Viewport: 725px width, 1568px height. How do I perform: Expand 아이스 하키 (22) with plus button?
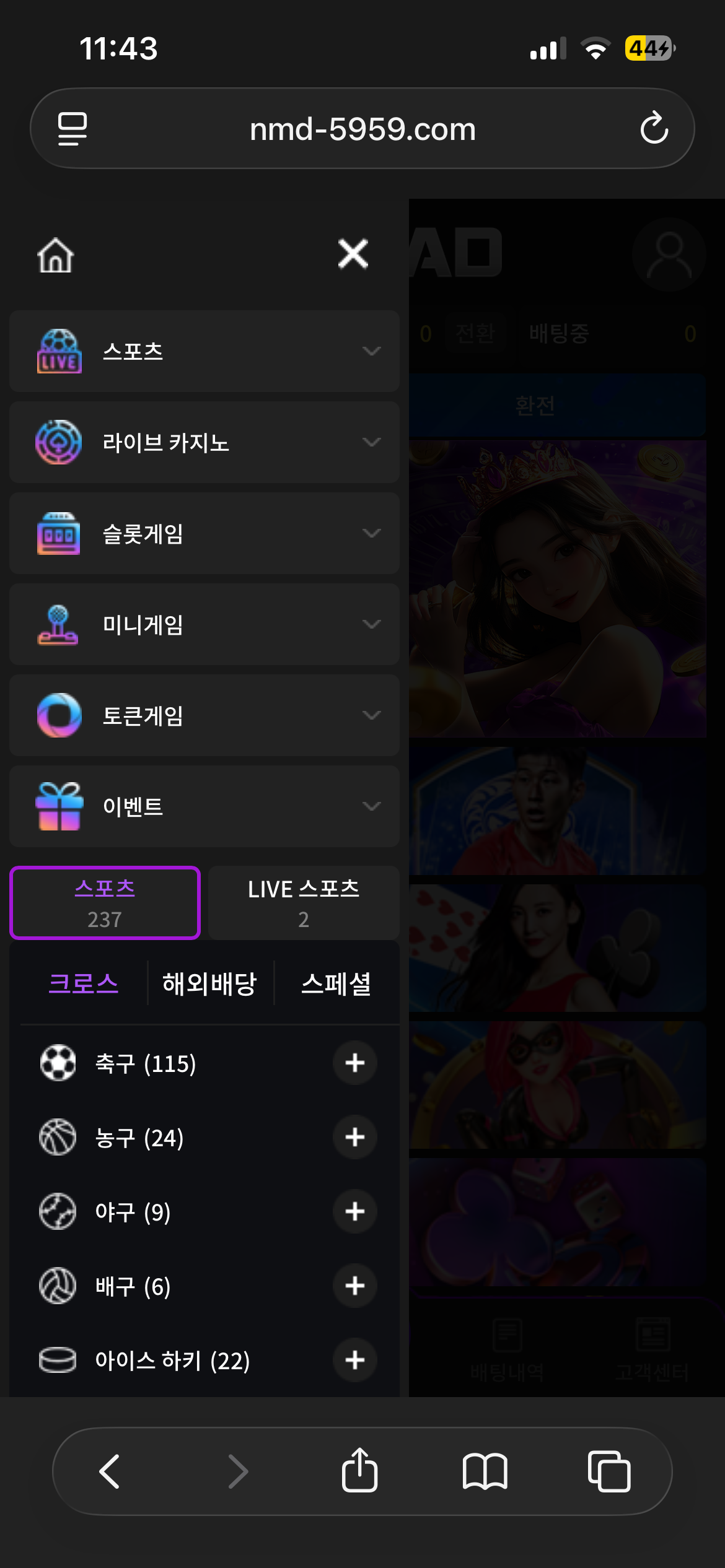pyautogui.click(x=355, y=1361)
